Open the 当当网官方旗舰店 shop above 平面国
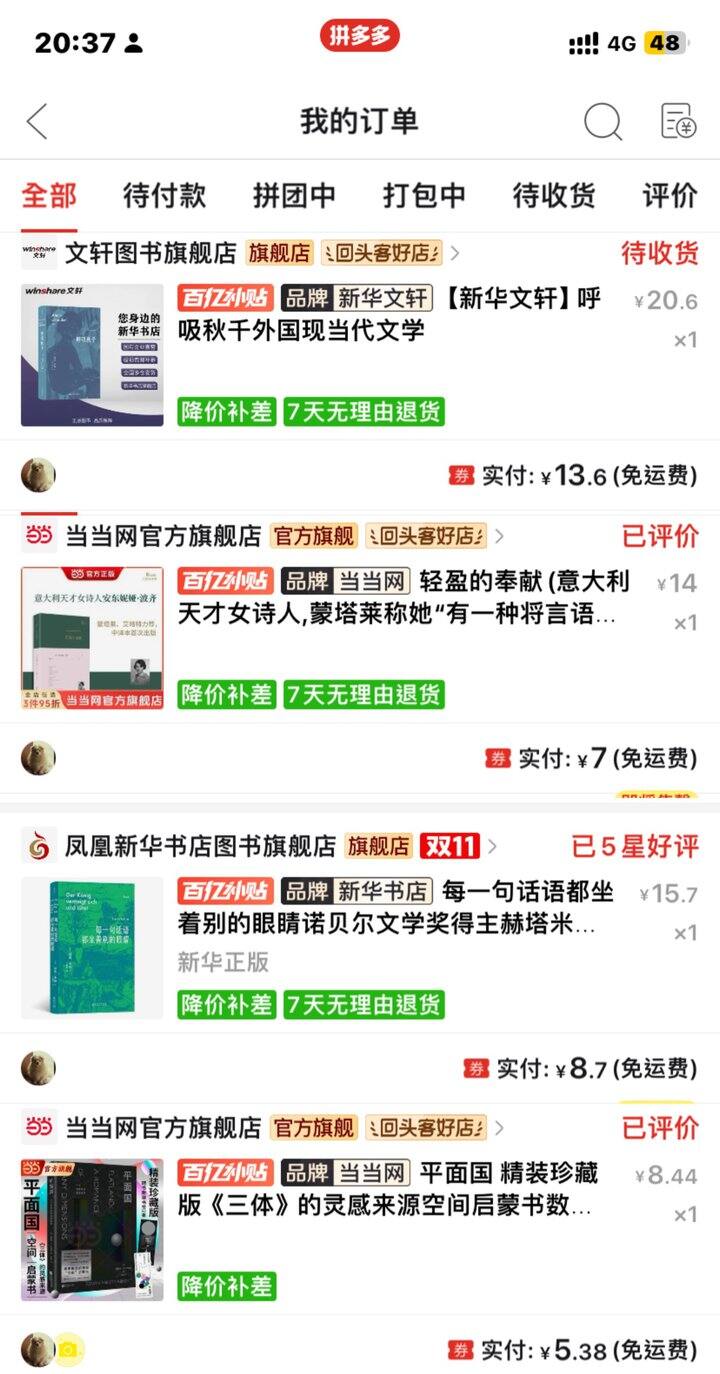This screenshot has height=1374, width=720. [162, 1128]
